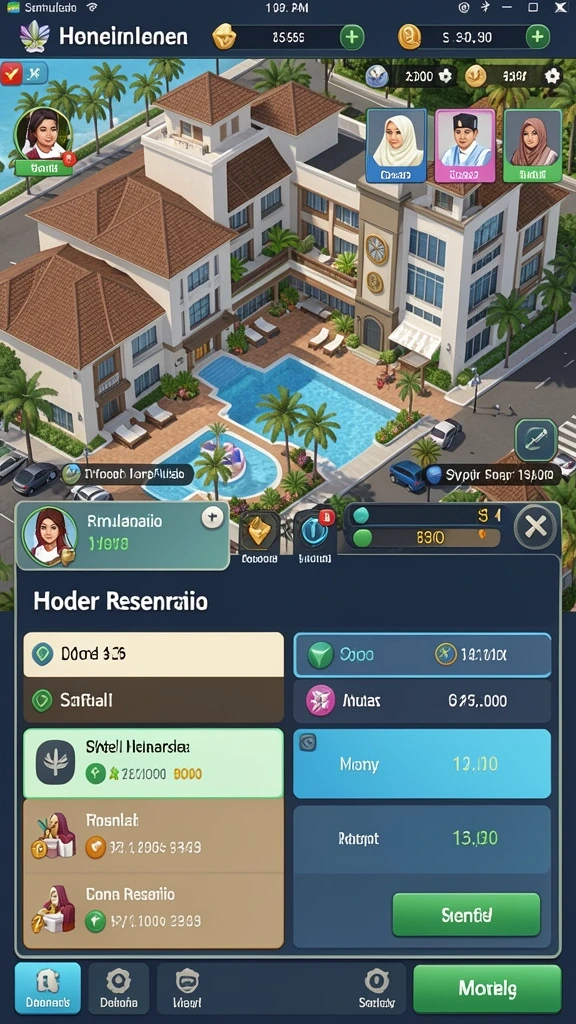Tap the settings gear at top right

click(552, 76)
